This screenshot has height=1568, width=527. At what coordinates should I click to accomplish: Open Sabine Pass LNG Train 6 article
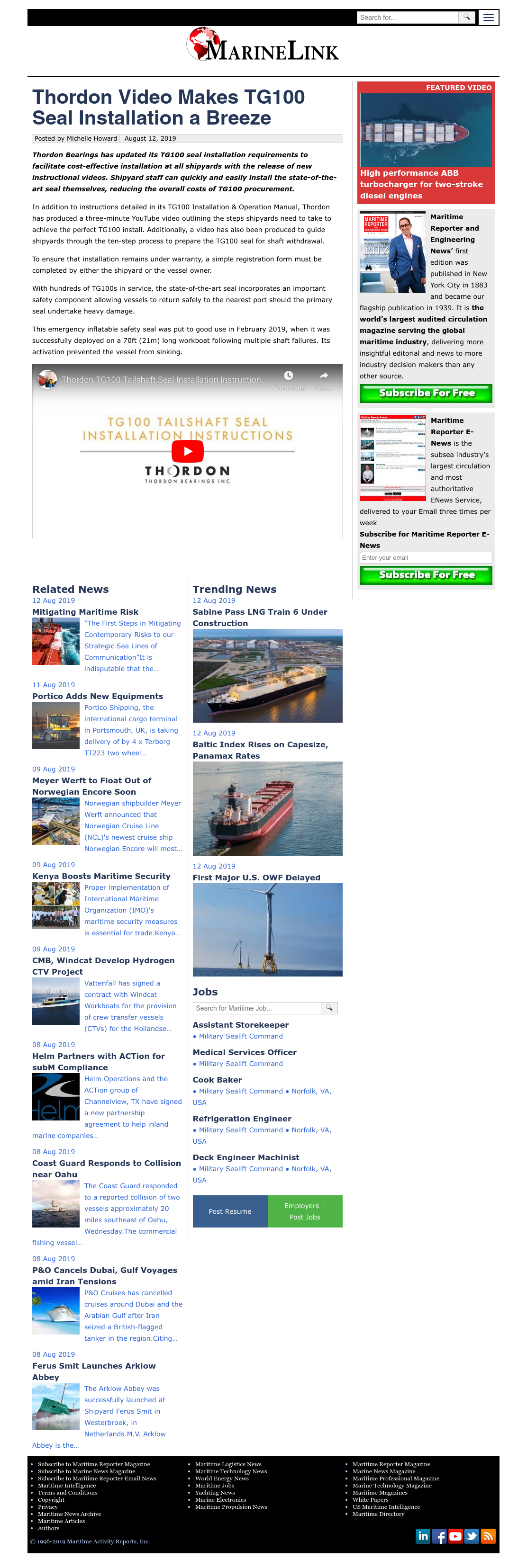260,618
